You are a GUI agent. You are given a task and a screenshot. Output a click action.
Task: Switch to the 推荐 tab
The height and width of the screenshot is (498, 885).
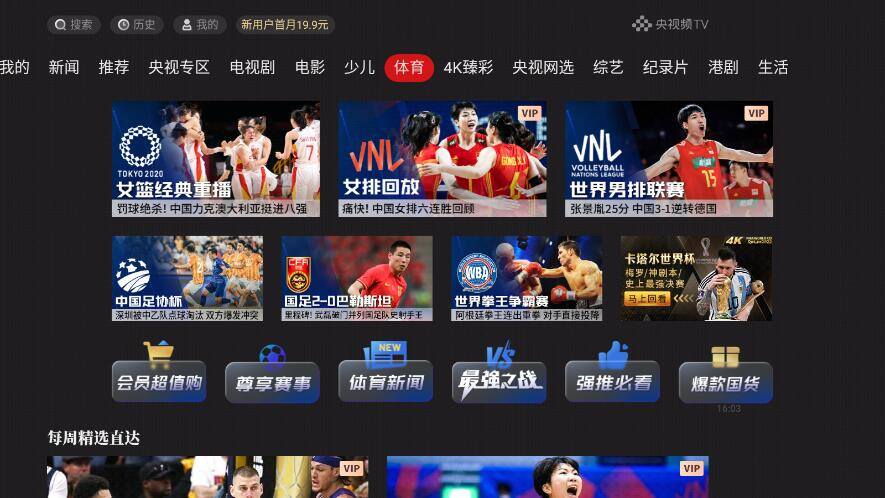(114, 67)
